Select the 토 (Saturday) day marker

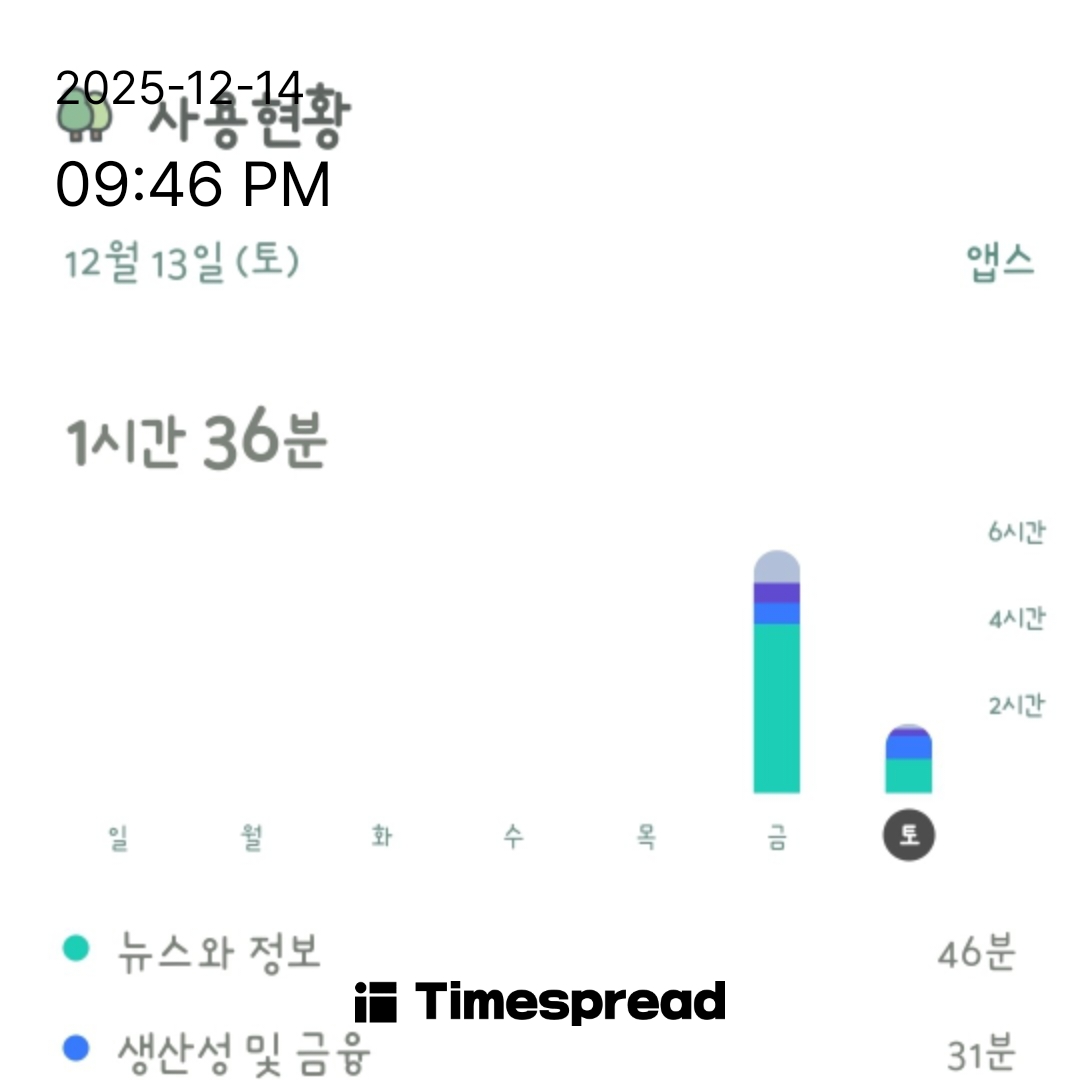[x=908, y=835]
